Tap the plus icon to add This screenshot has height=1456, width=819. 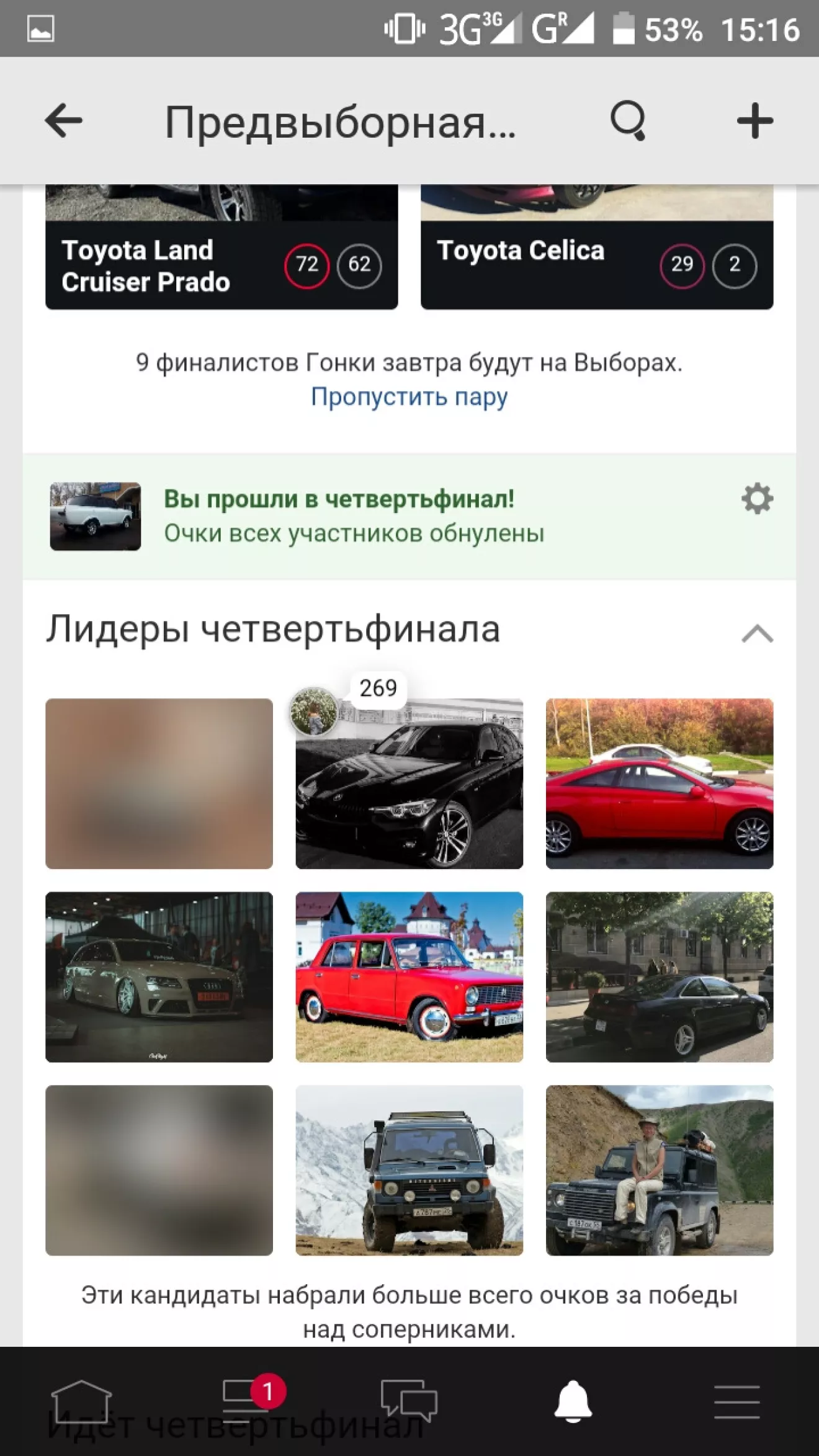click(754, 120)
